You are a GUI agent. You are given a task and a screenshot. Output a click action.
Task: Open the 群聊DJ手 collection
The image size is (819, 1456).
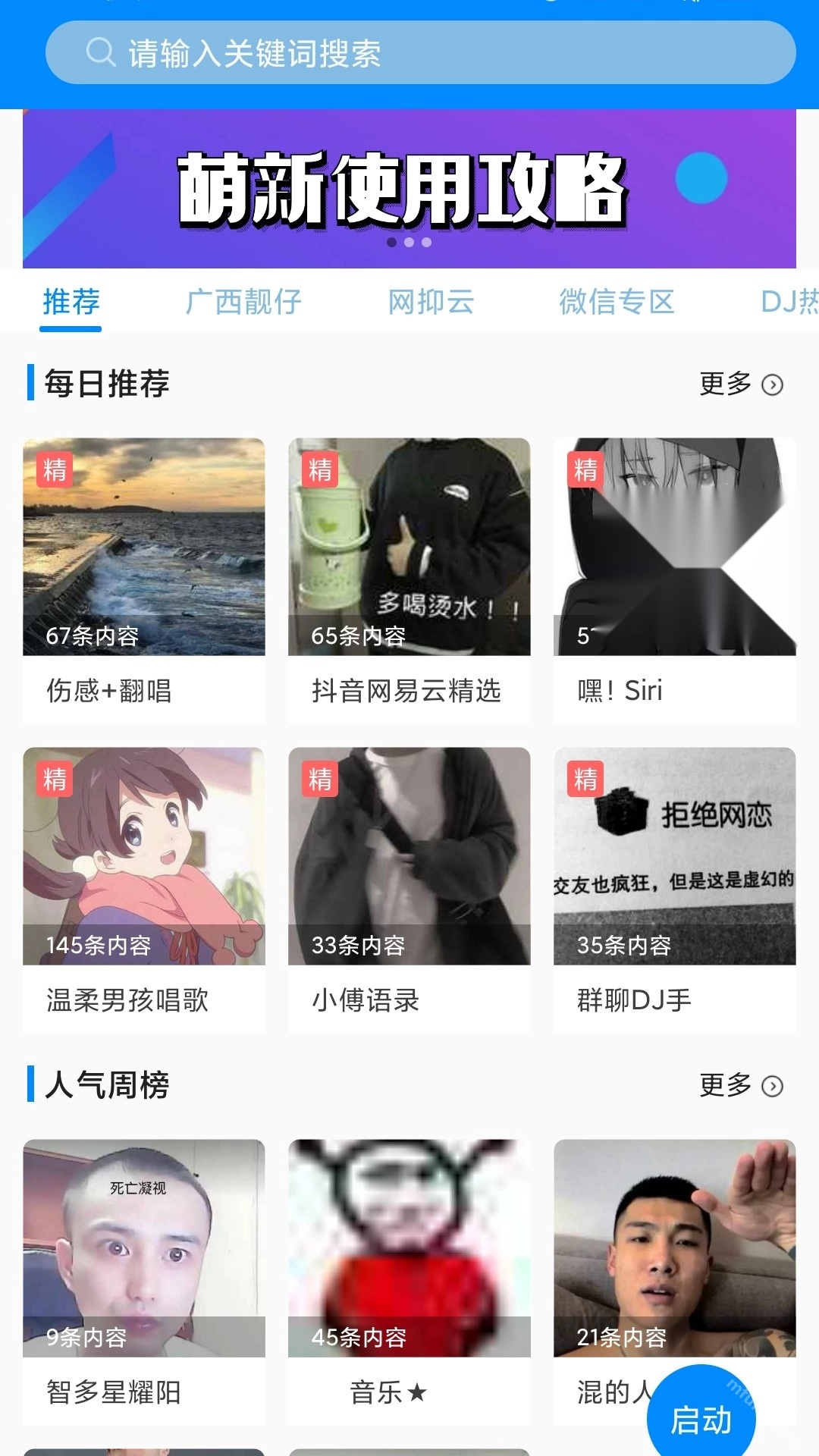(675, 890)
